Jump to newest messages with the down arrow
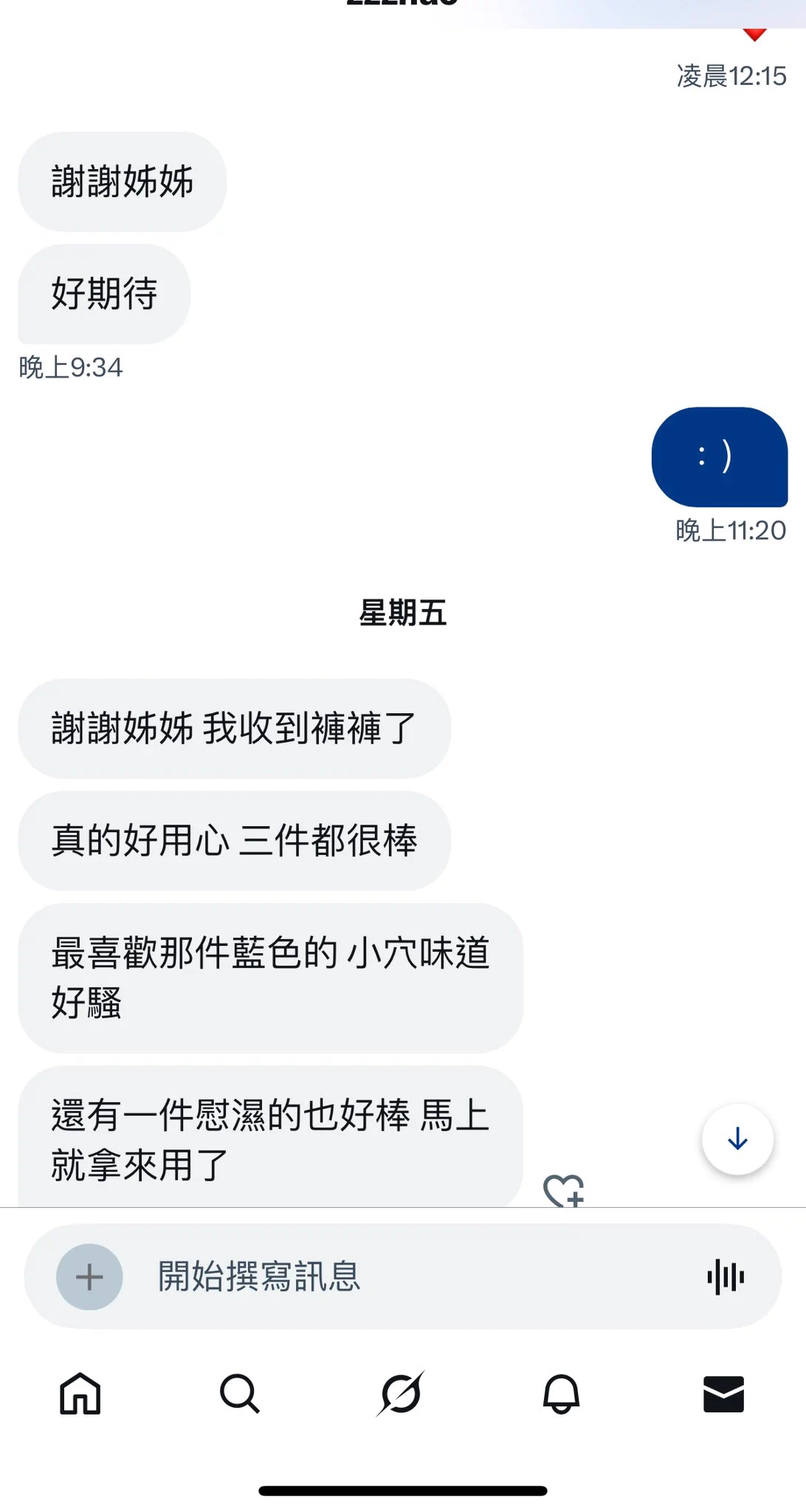The image size is (806, 1512). (737, 1138)
